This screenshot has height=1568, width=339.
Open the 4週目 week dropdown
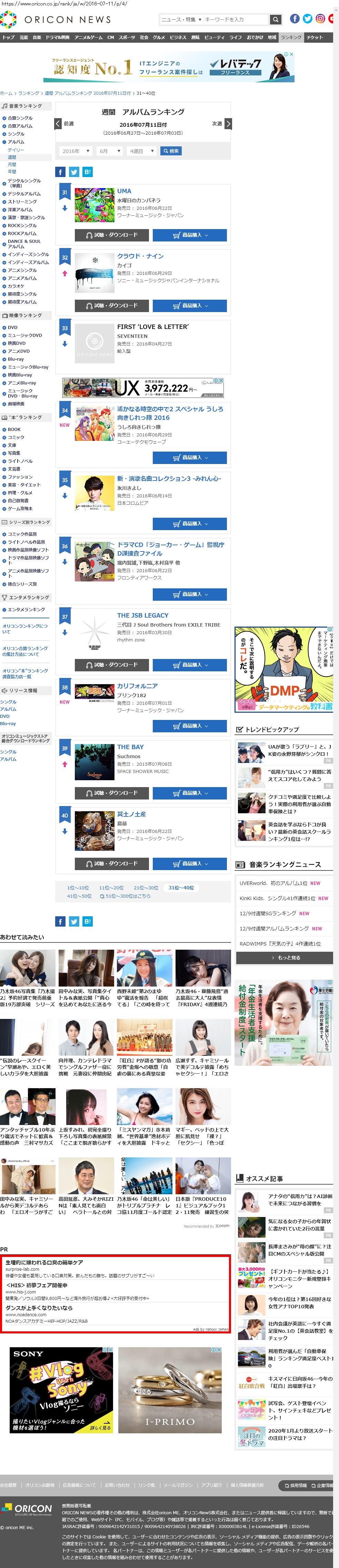tap(141, 151)
